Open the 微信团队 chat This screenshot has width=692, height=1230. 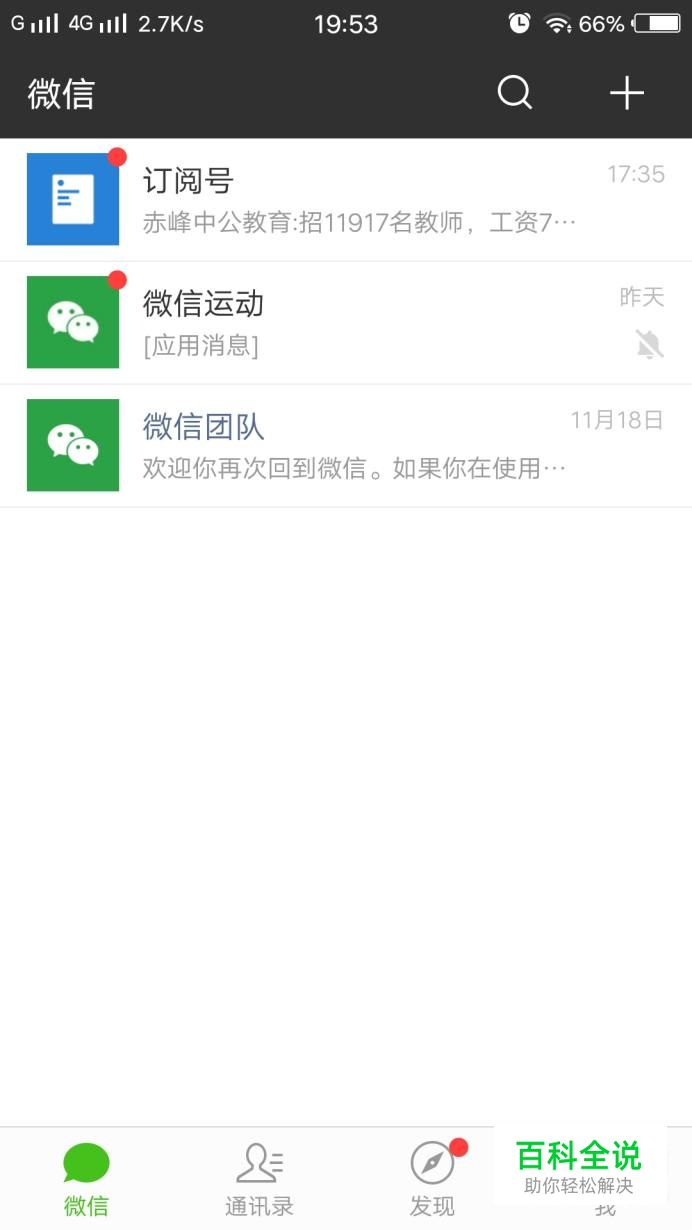(346, 446)
